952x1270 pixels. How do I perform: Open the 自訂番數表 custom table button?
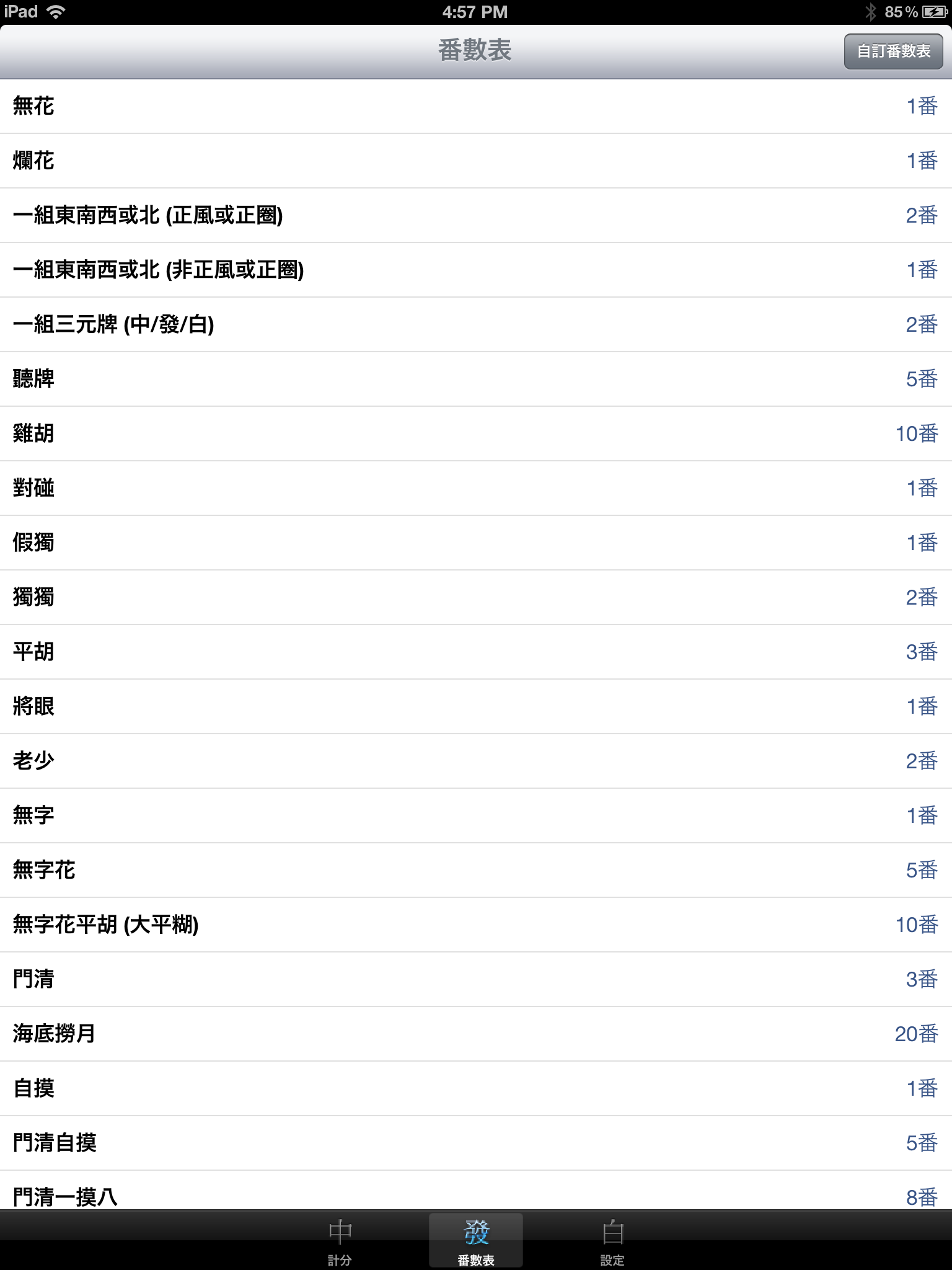[x=893, y=51]
